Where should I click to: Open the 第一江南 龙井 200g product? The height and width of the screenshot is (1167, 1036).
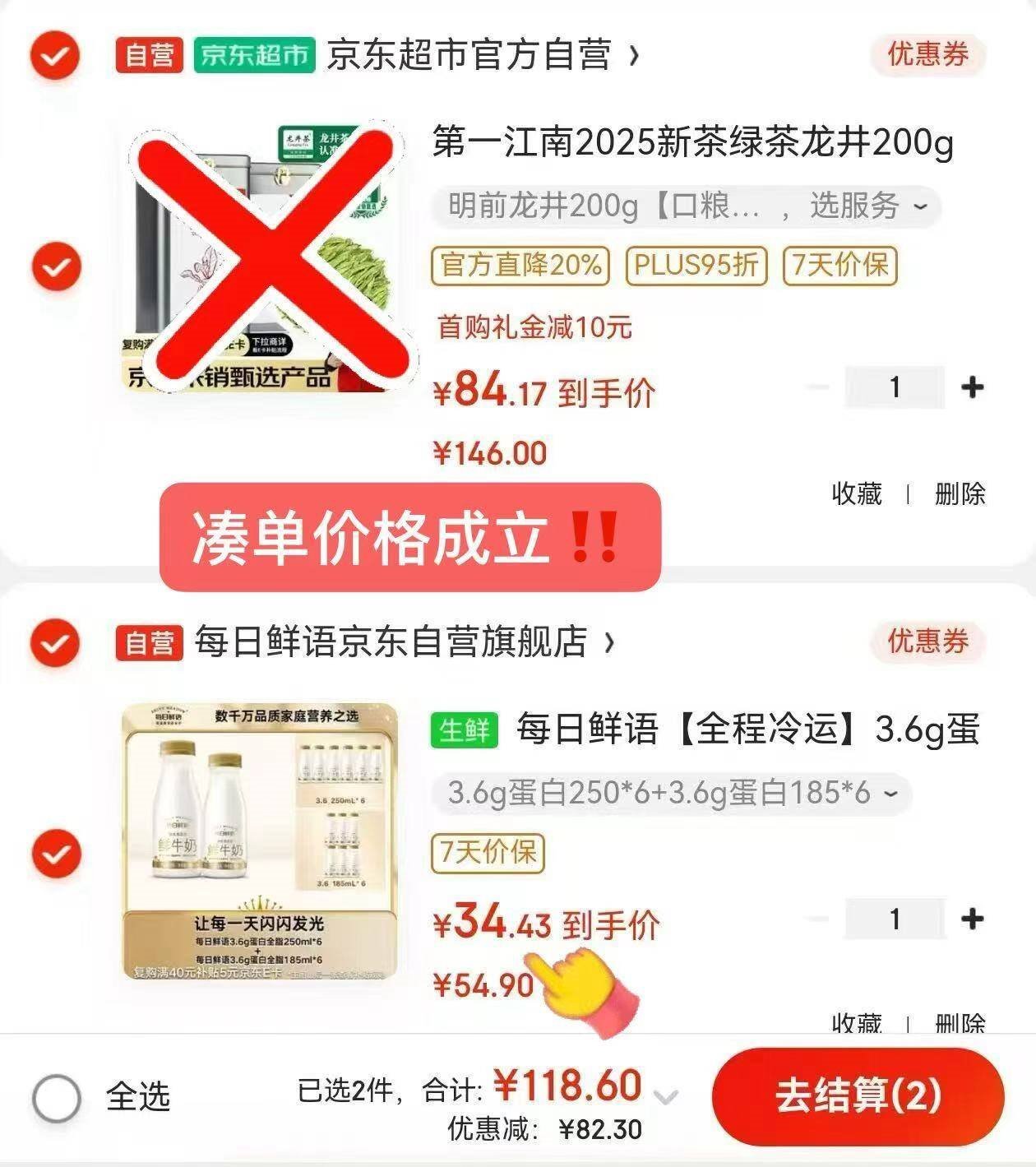[x=693, y=143]
